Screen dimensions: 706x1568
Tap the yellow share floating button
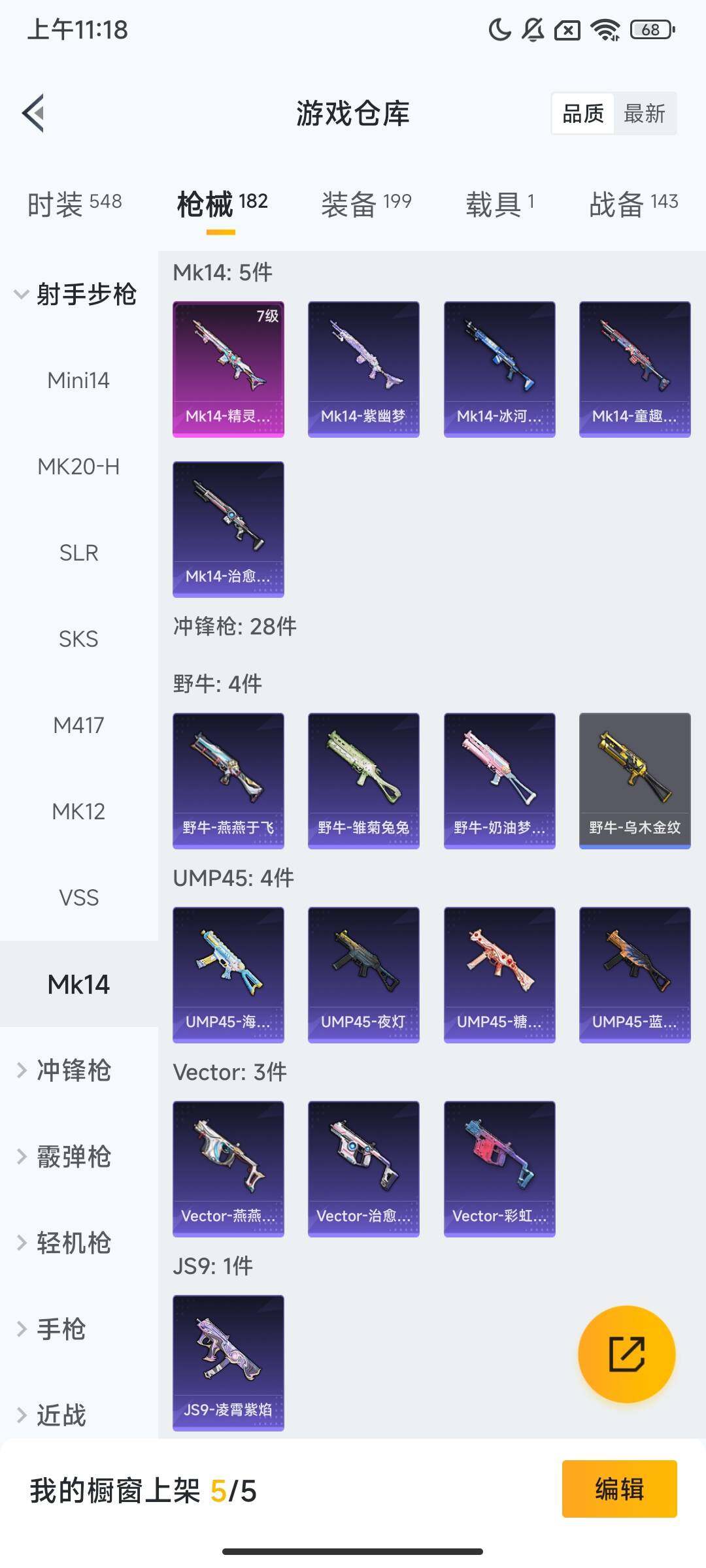[x=626, y=1354]
